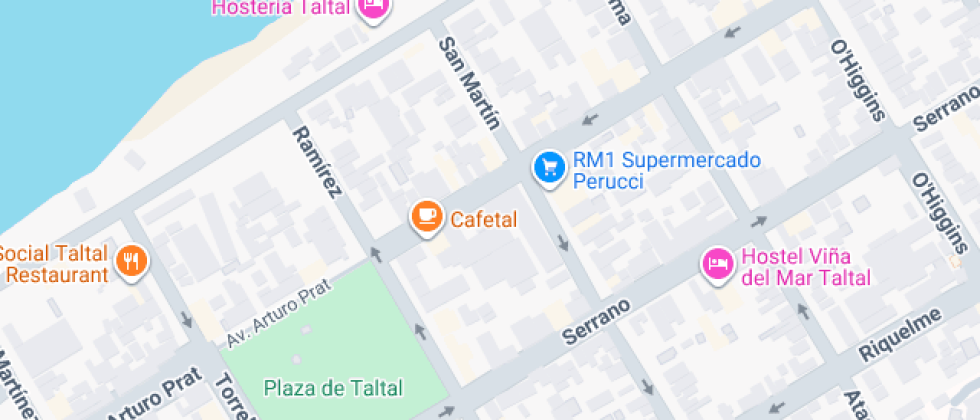Open the Cafetal cafe marker
Image resolution: width=980 pixels, height=420 pixels.
click(x=428, y=217)
